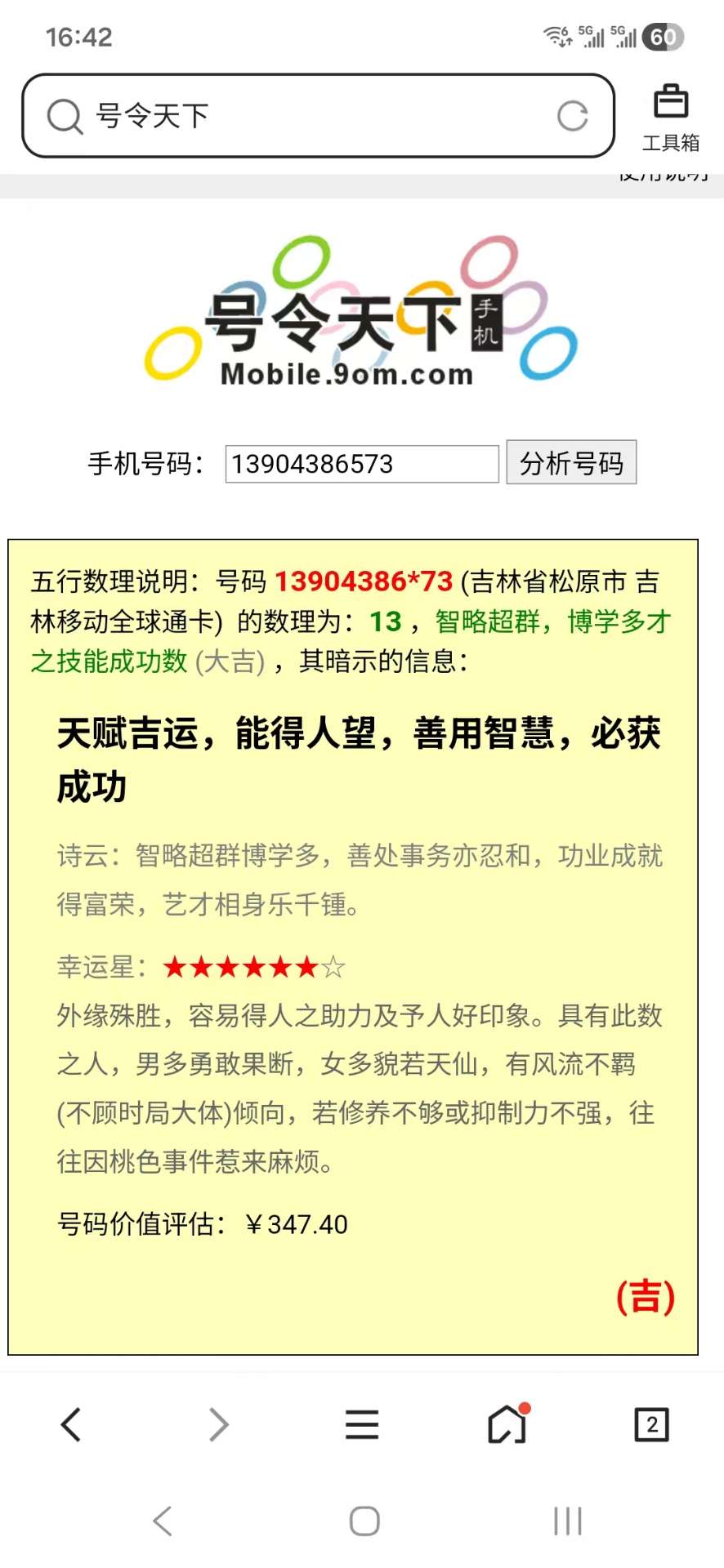Tap the system home button
The width and height of the screenshot is (724, 1568).
click(x=364, y=1521)
